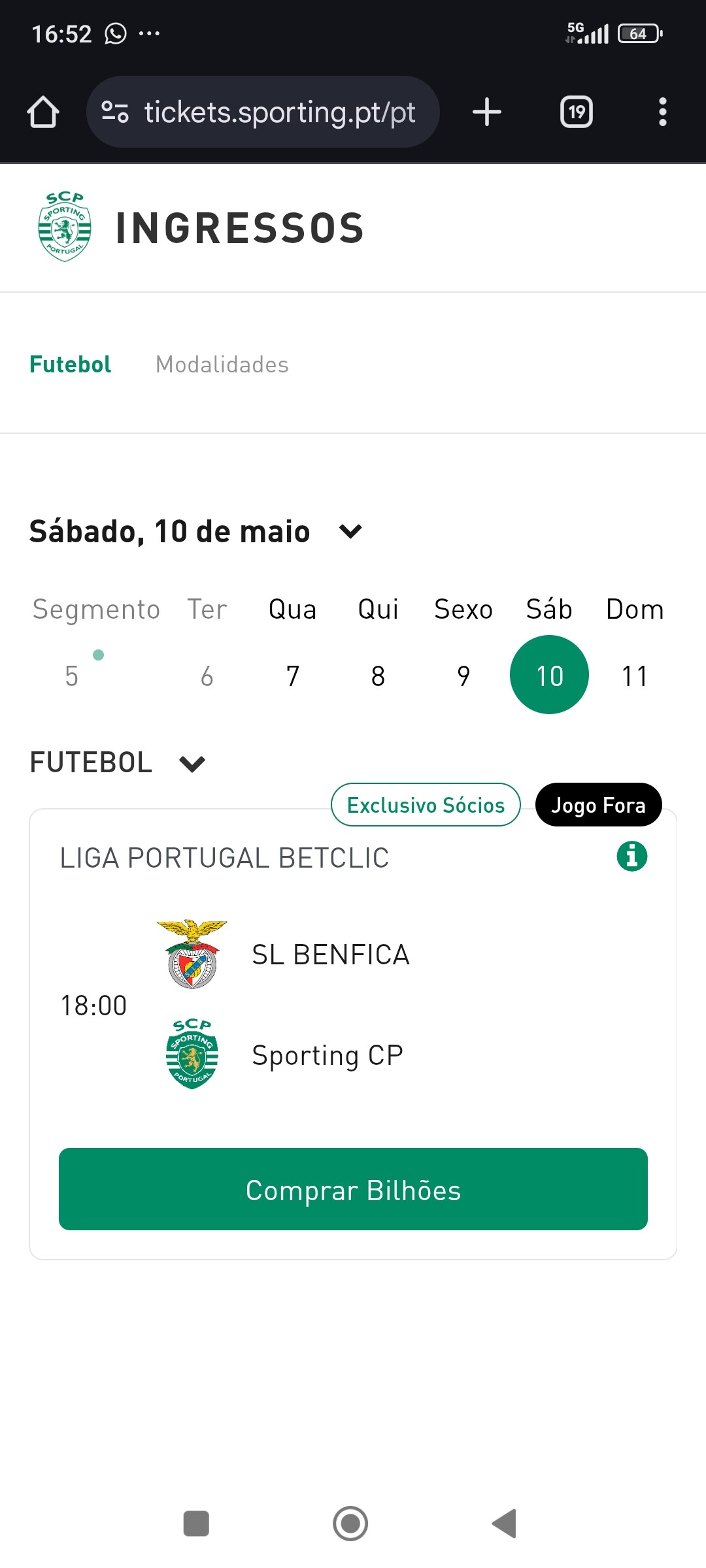The image size is (706, 1568).
Task: Tap the browser home icon
Action: pos(43,112)
